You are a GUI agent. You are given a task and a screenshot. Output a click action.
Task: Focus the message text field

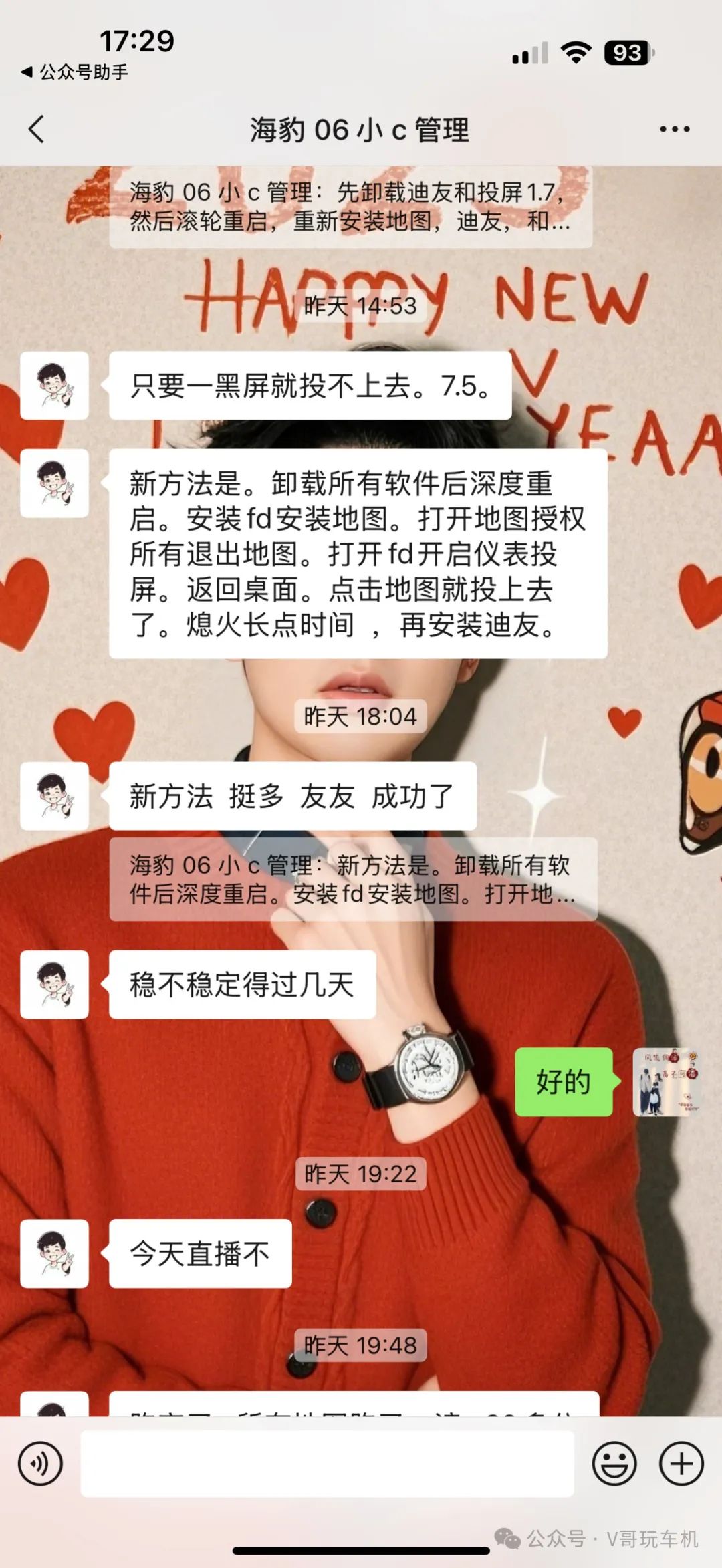[x=327, y=1464]
